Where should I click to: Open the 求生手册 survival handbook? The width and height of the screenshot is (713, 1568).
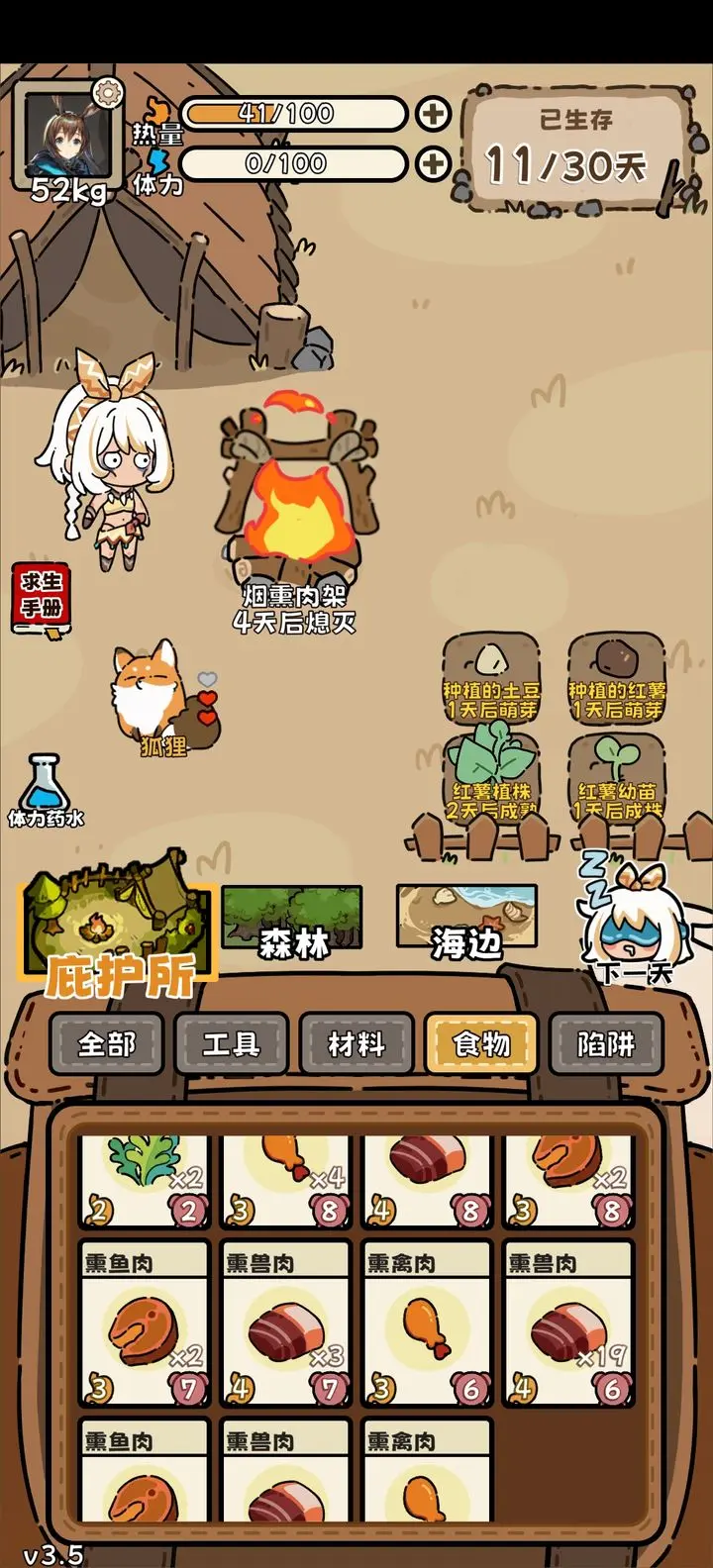point(42,597)
